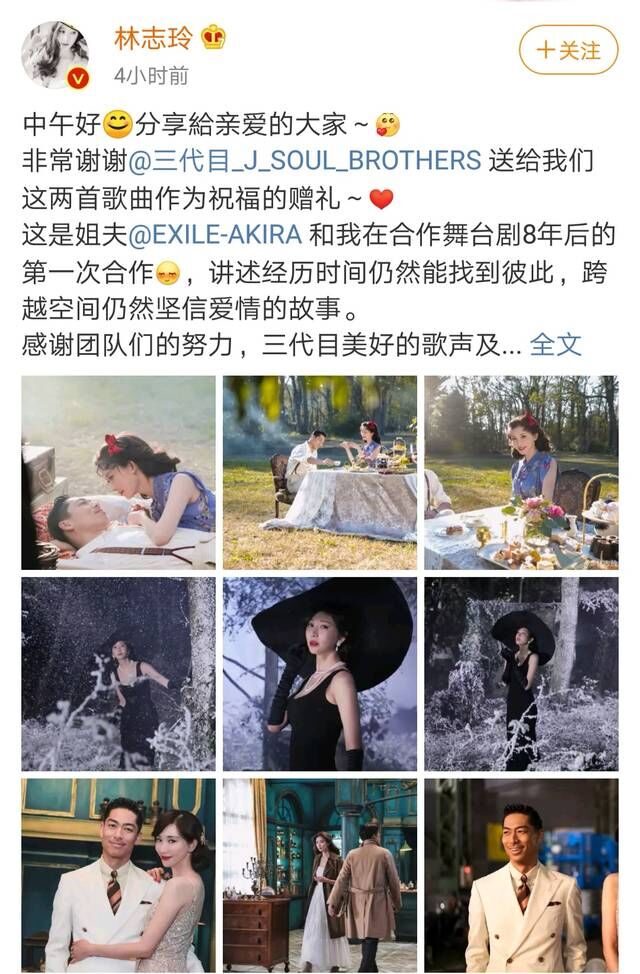Open photo of smiling man in cream suit
This screenshot has height=974, width=640.
[x=521, y=875]
